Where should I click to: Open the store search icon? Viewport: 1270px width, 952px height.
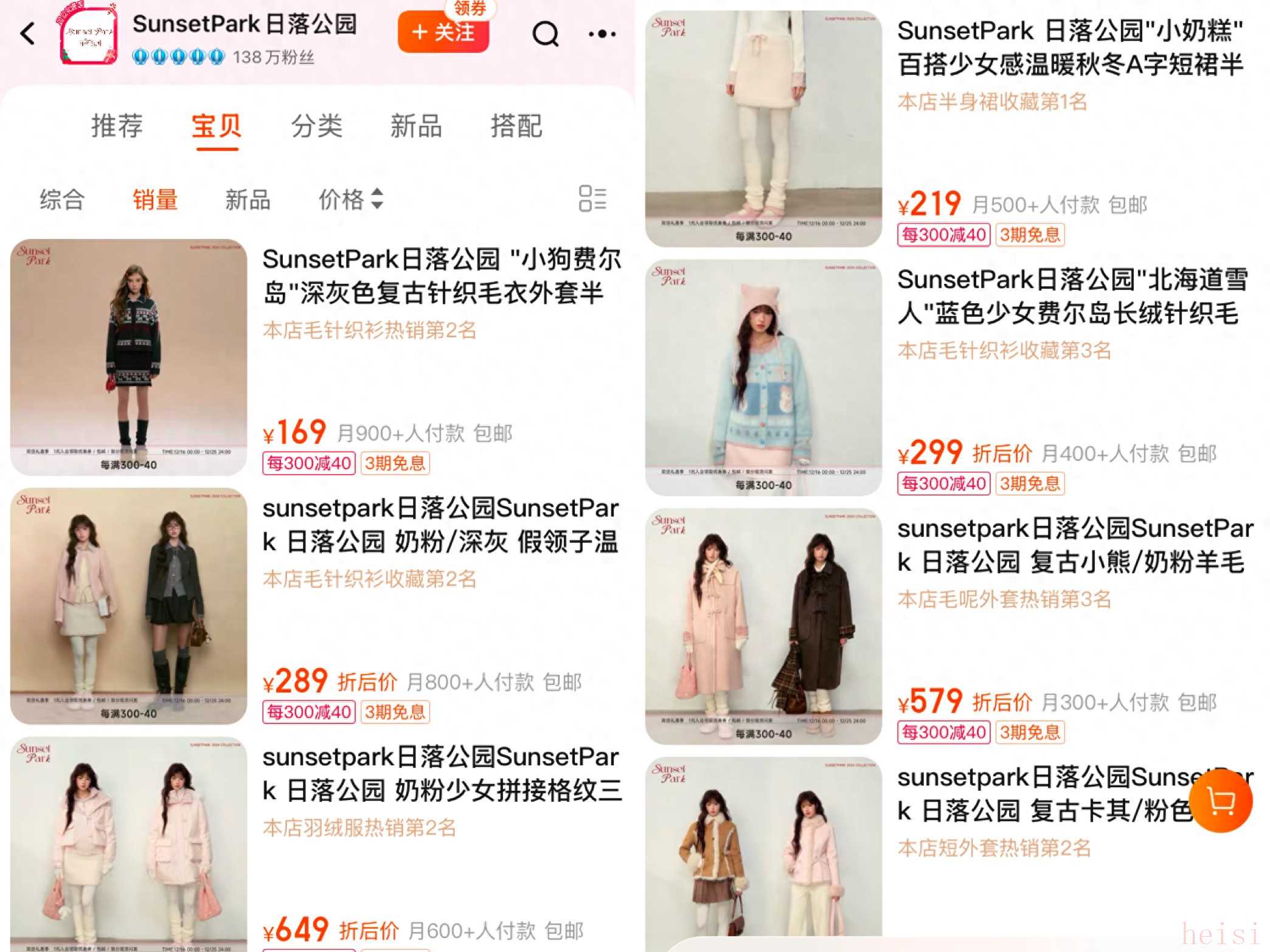tap(545, 34)
